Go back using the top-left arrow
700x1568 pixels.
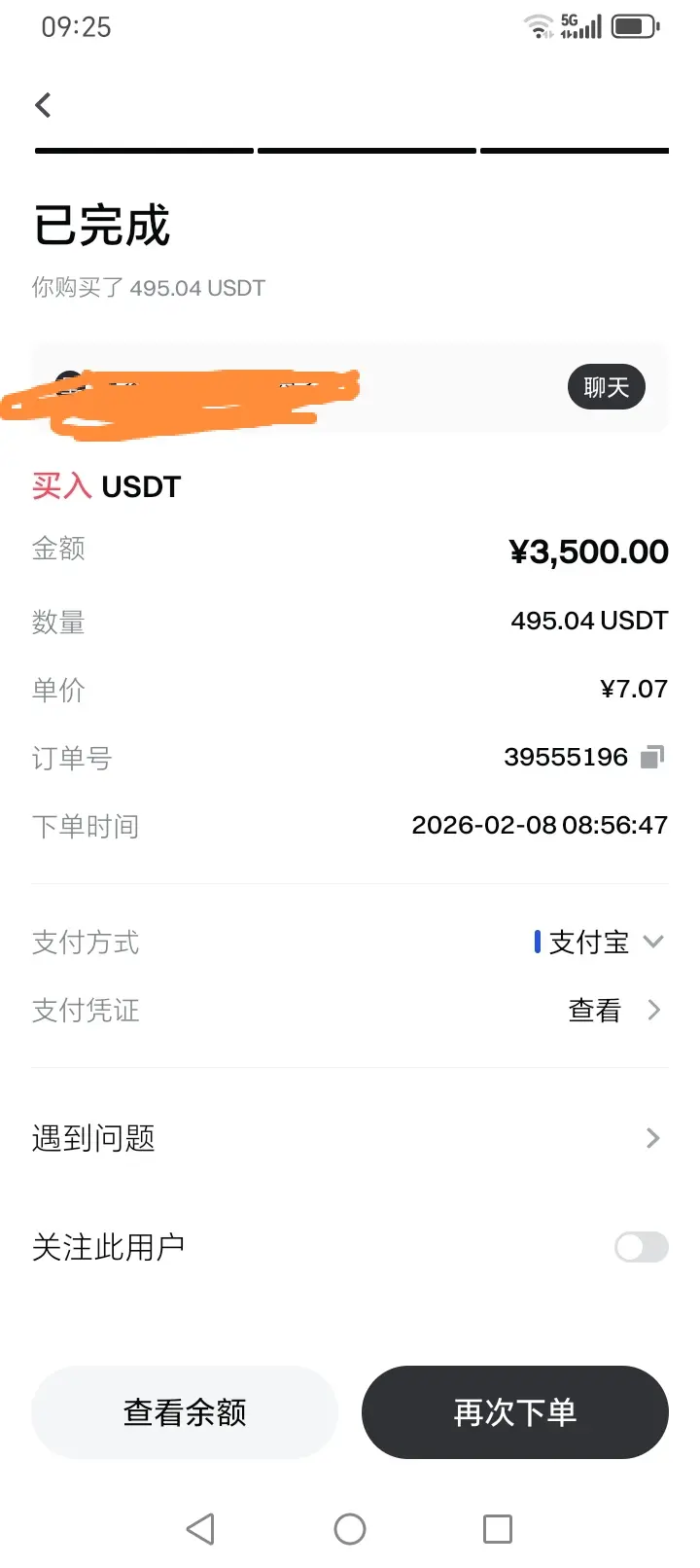(x=43, y=105)
